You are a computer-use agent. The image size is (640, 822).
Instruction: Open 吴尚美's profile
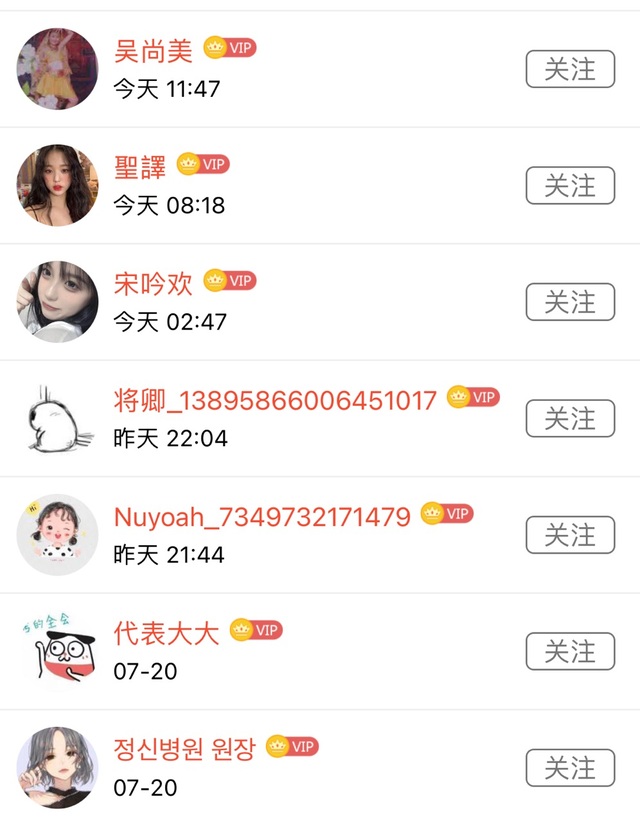click(x=58, y=69)
